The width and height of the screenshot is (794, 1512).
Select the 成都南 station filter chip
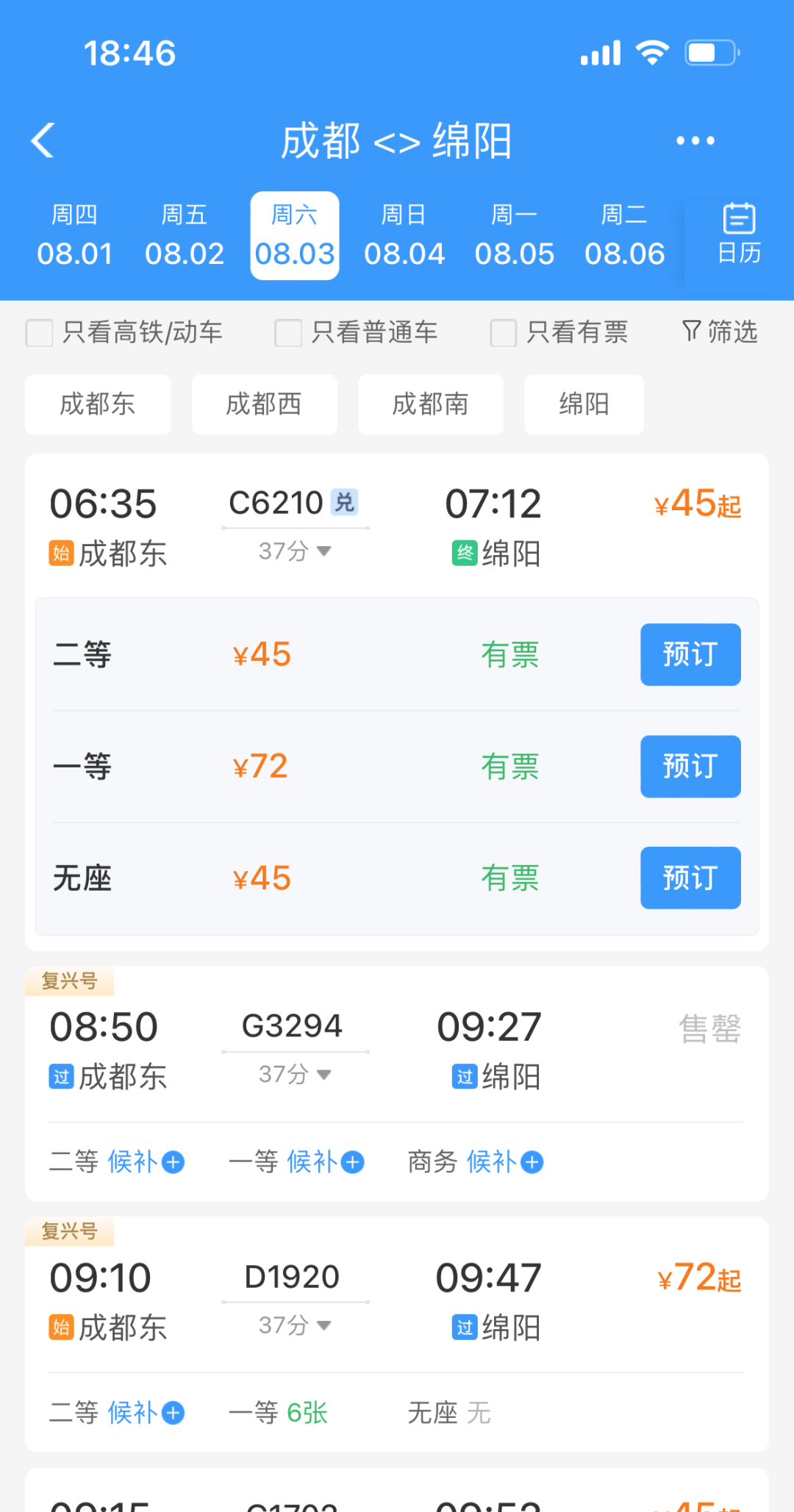[x=430, y=404]
